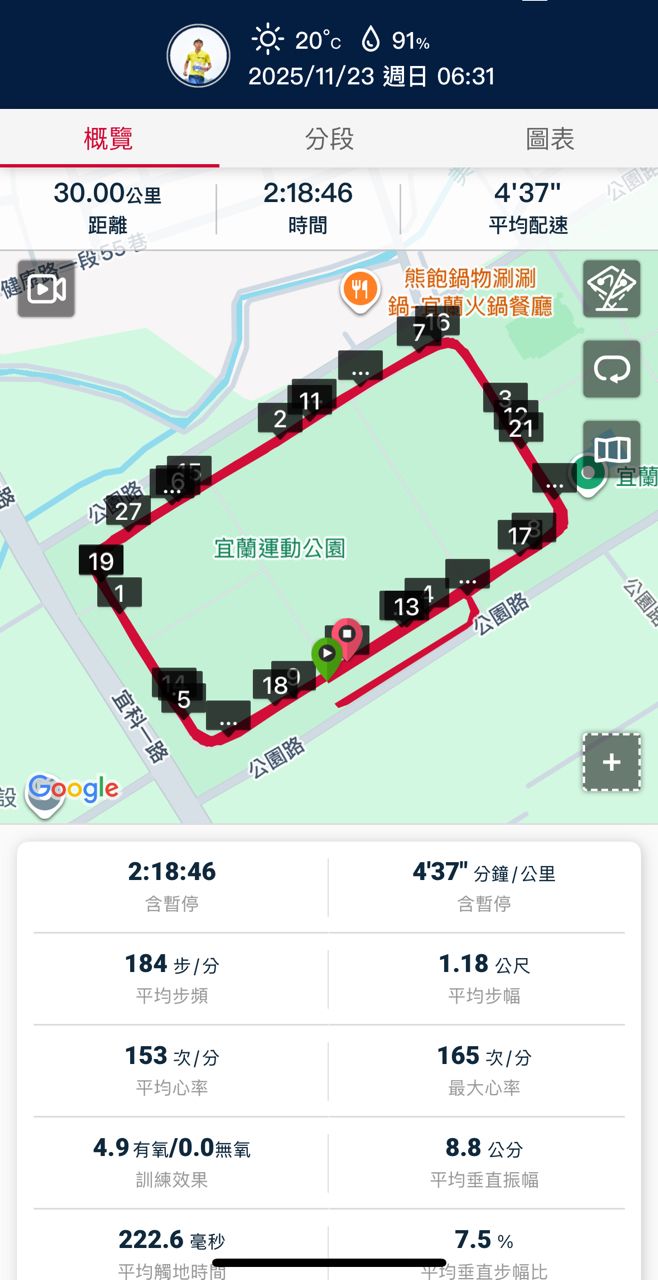Viewport: 658px width, 1280px height.
Task: Open the 圖表 tab
Action: (549, 139)
